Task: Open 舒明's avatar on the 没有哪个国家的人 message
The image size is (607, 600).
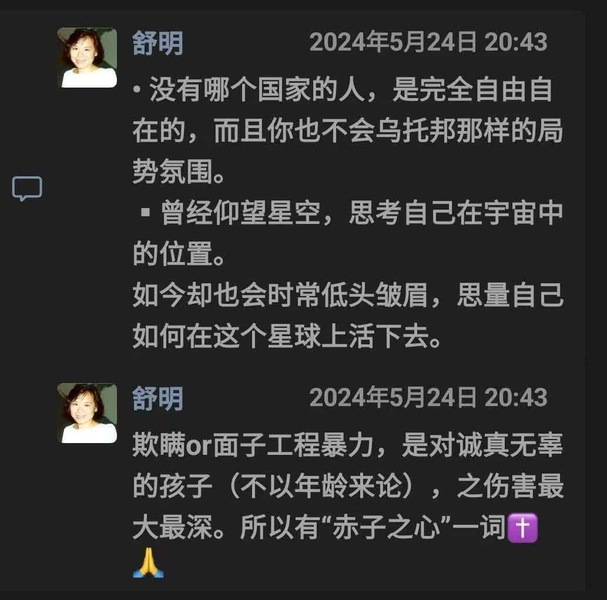Action: point(87,57)
